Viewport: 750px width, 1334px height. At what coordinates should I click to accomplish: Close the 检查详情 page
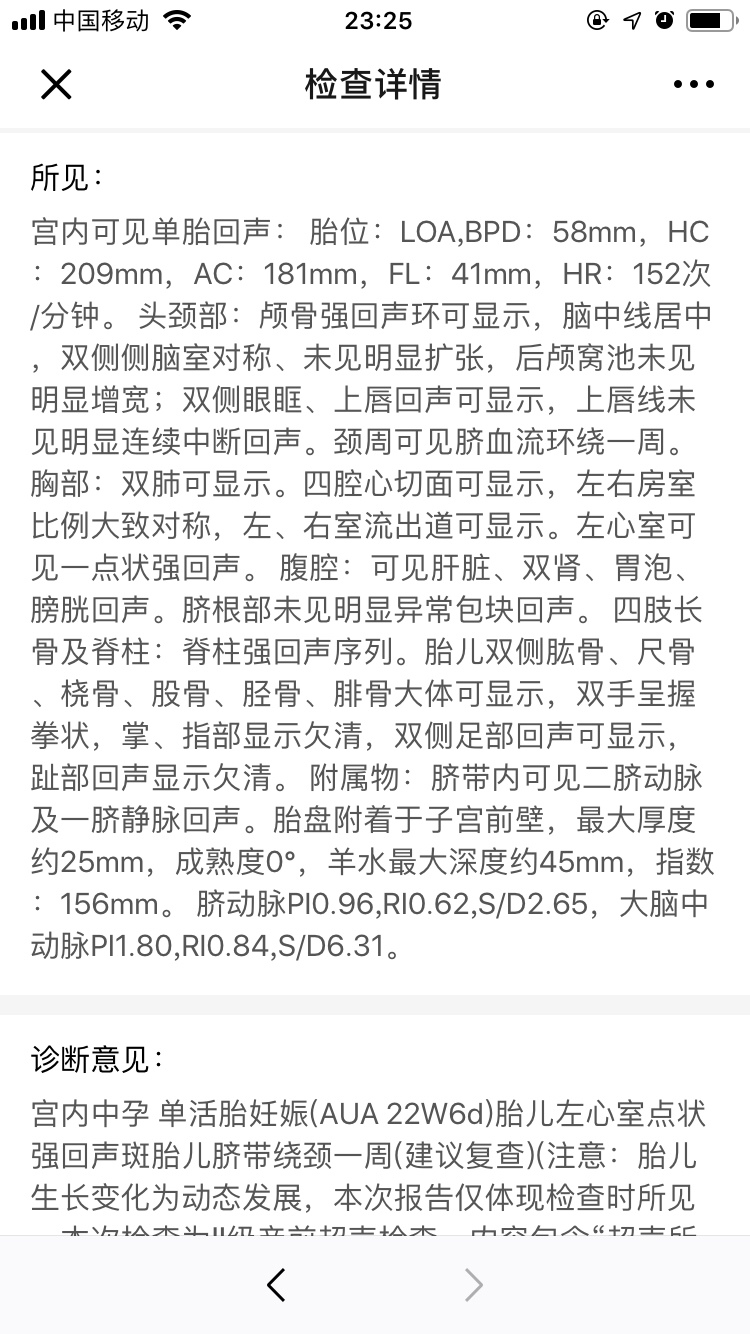click(56, 85)
